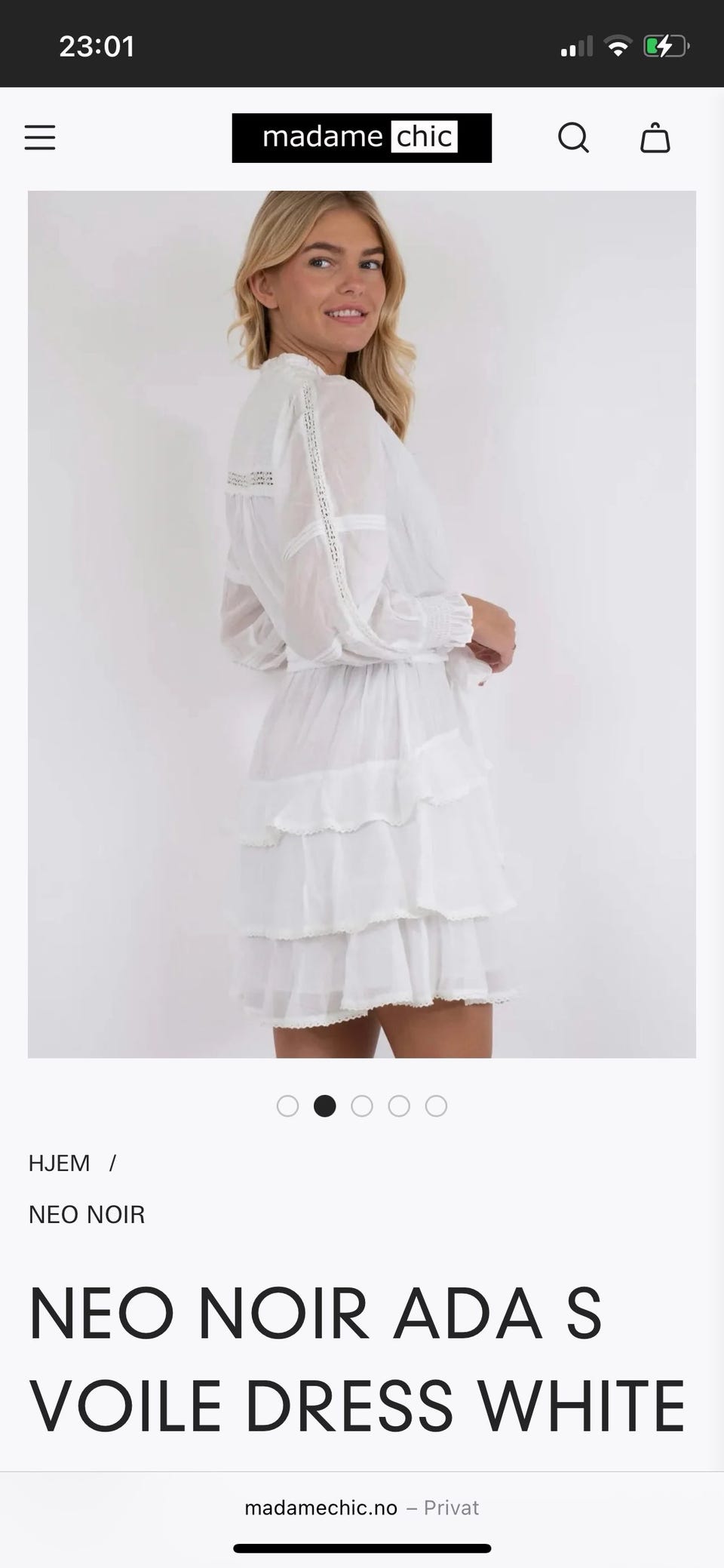Open the white dress product photo
This screenshot has height=1568, width=724.
click(x=361, y=623)
